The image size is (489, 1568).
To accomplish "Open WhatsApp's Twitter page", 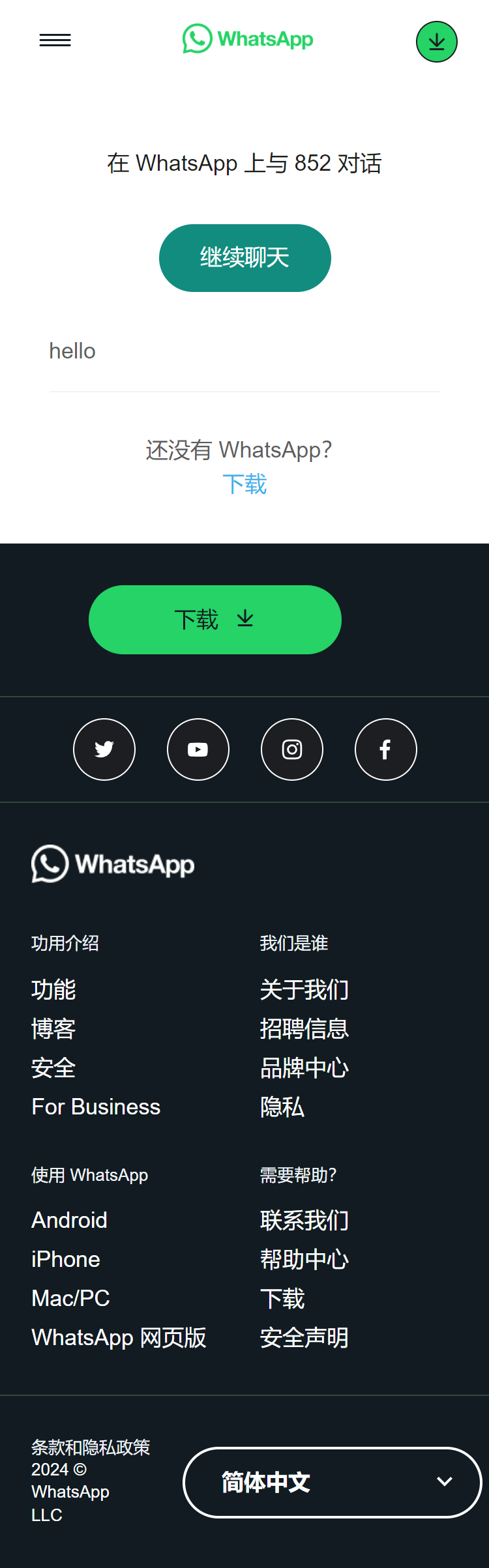I will point(104,749).
